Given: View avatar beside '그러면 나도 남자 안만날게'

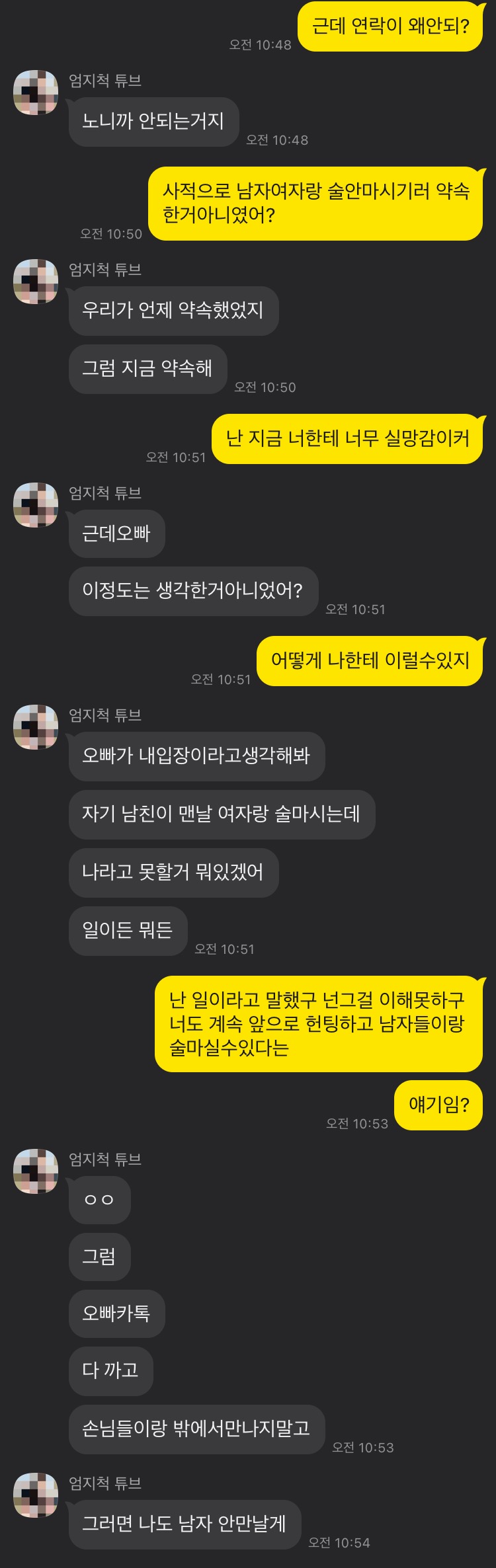Looking at the screenshot, I should coord(36,1495).
